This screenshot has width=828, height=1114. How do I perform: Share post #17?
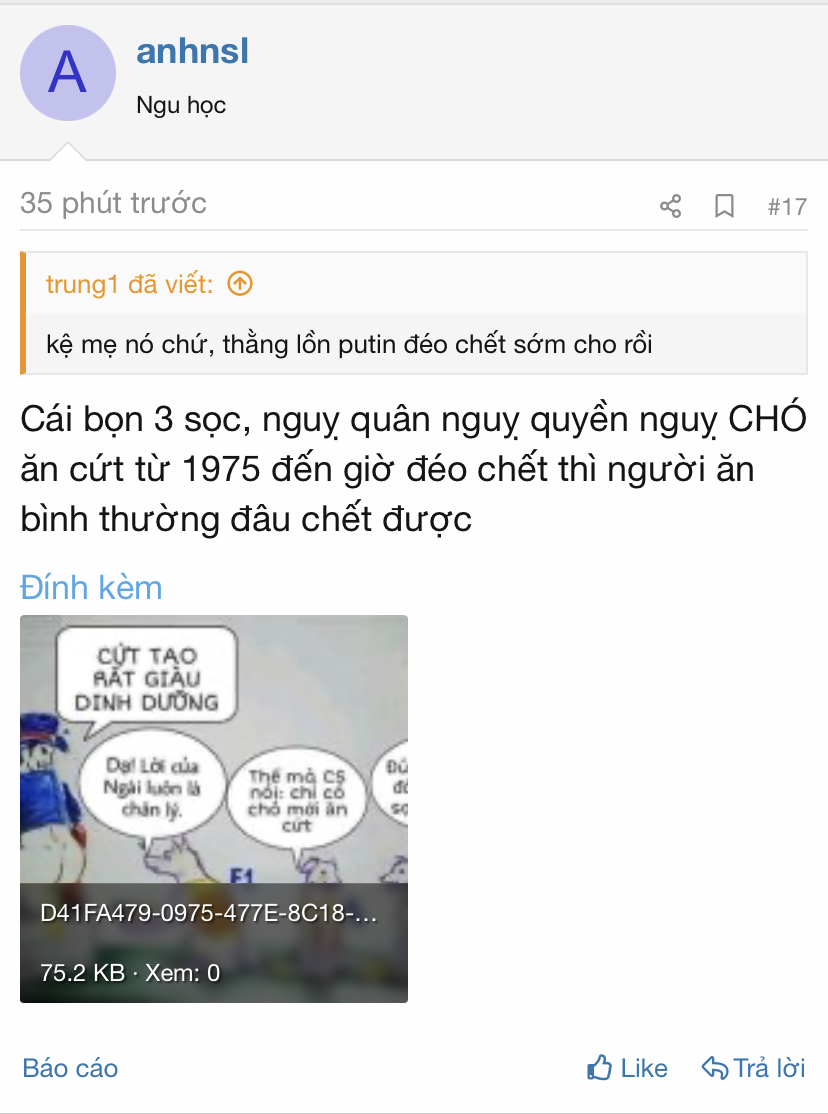(670, 207)
